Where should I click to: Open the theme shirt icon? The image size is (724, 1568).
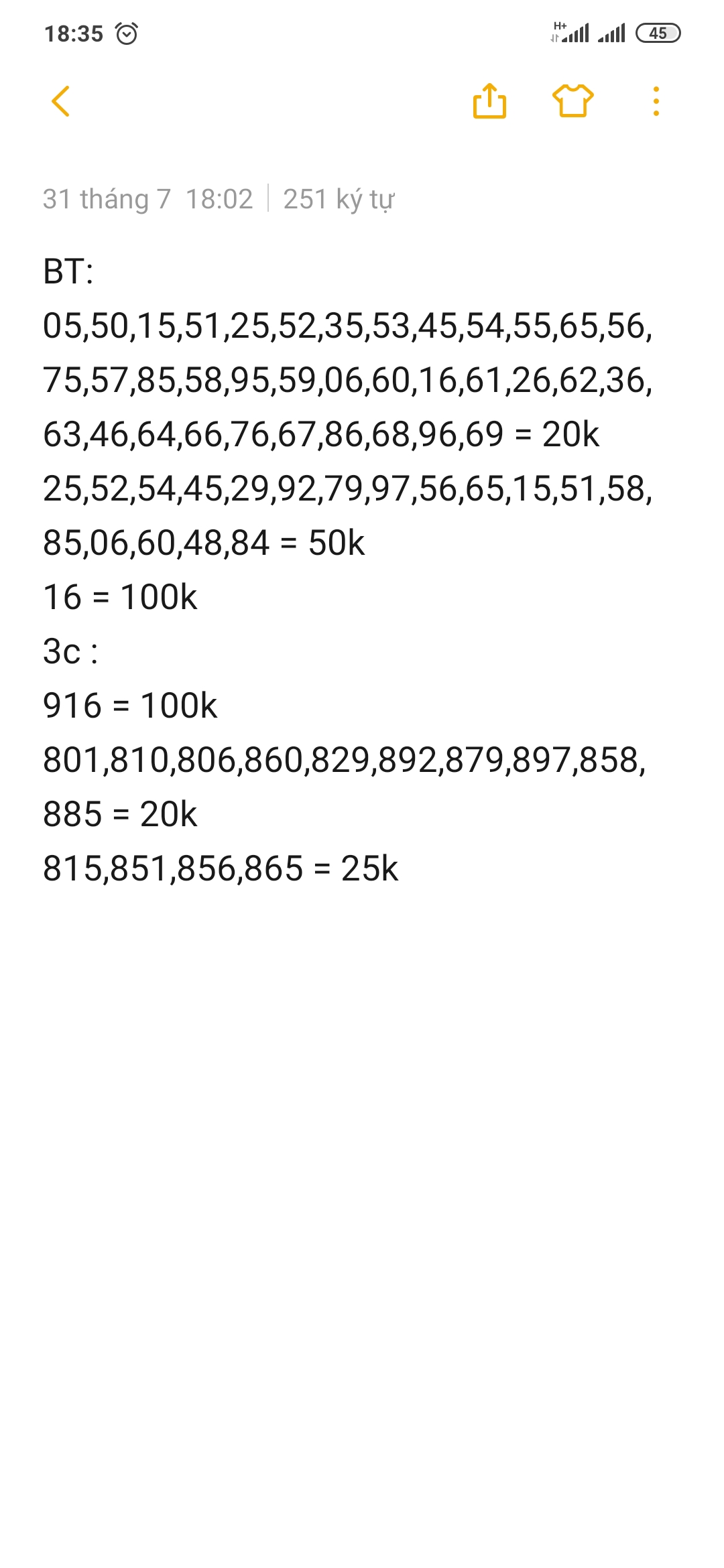[573, 101]
